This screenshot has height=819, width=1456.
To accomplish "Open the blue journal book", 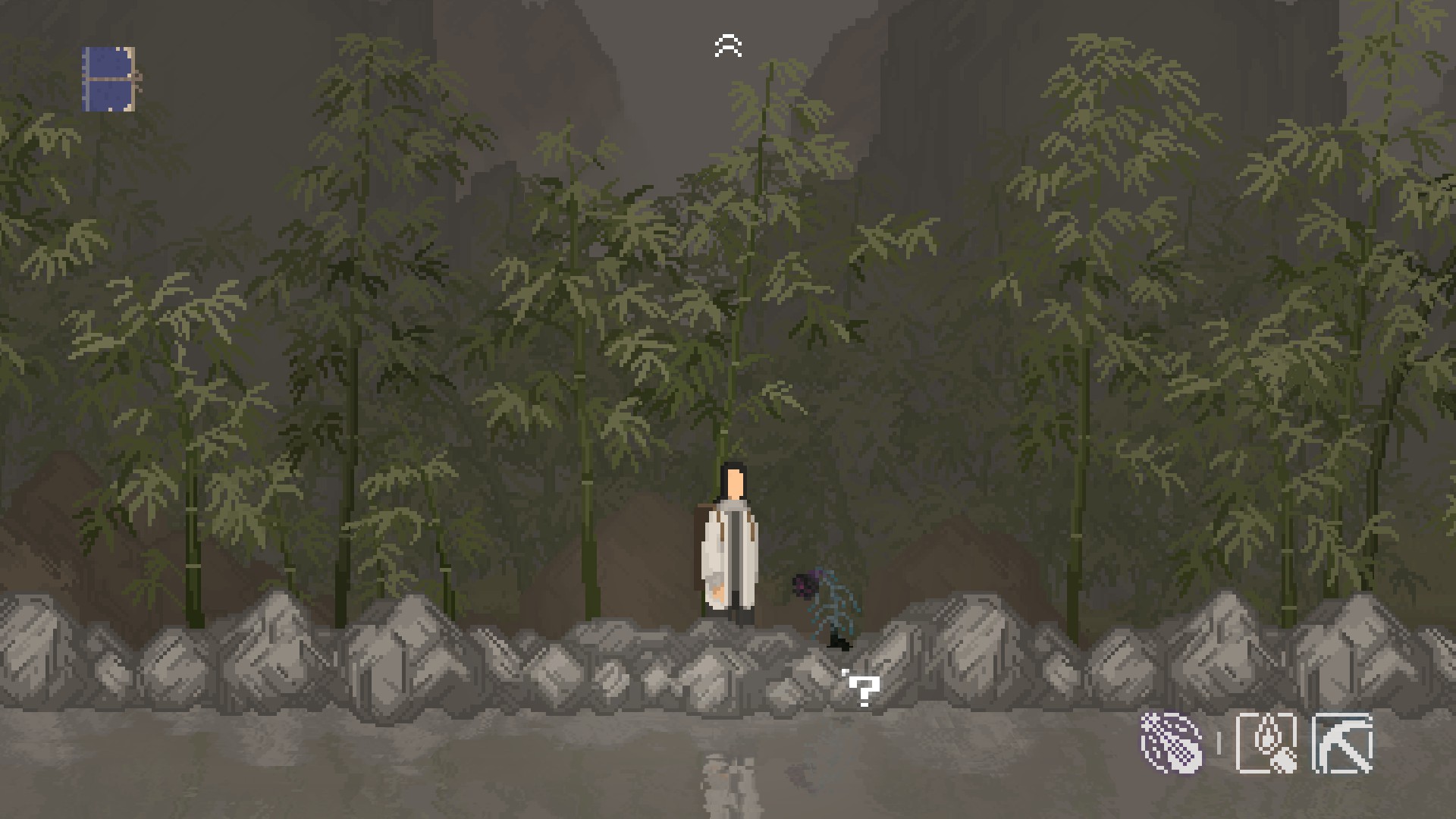I will [109, 79].
